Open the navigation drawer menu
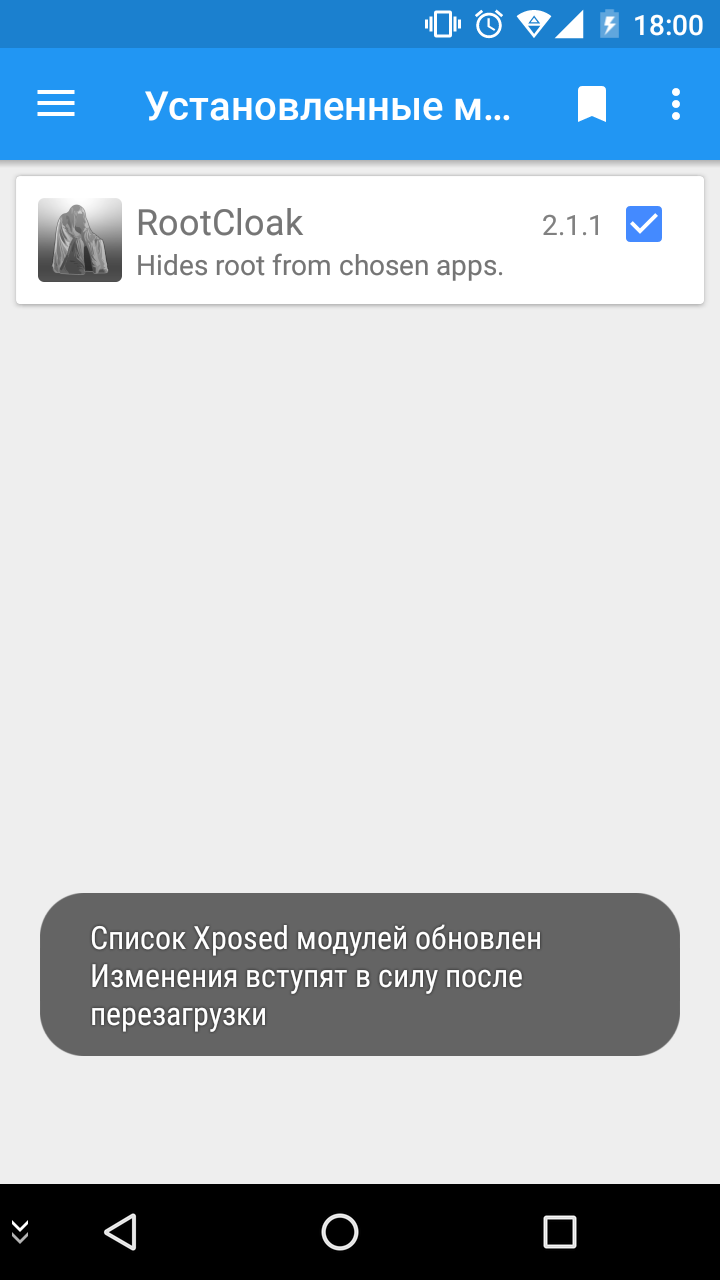Image resolution: width=720 pixels, height=1280 pixels. [56, 104]
